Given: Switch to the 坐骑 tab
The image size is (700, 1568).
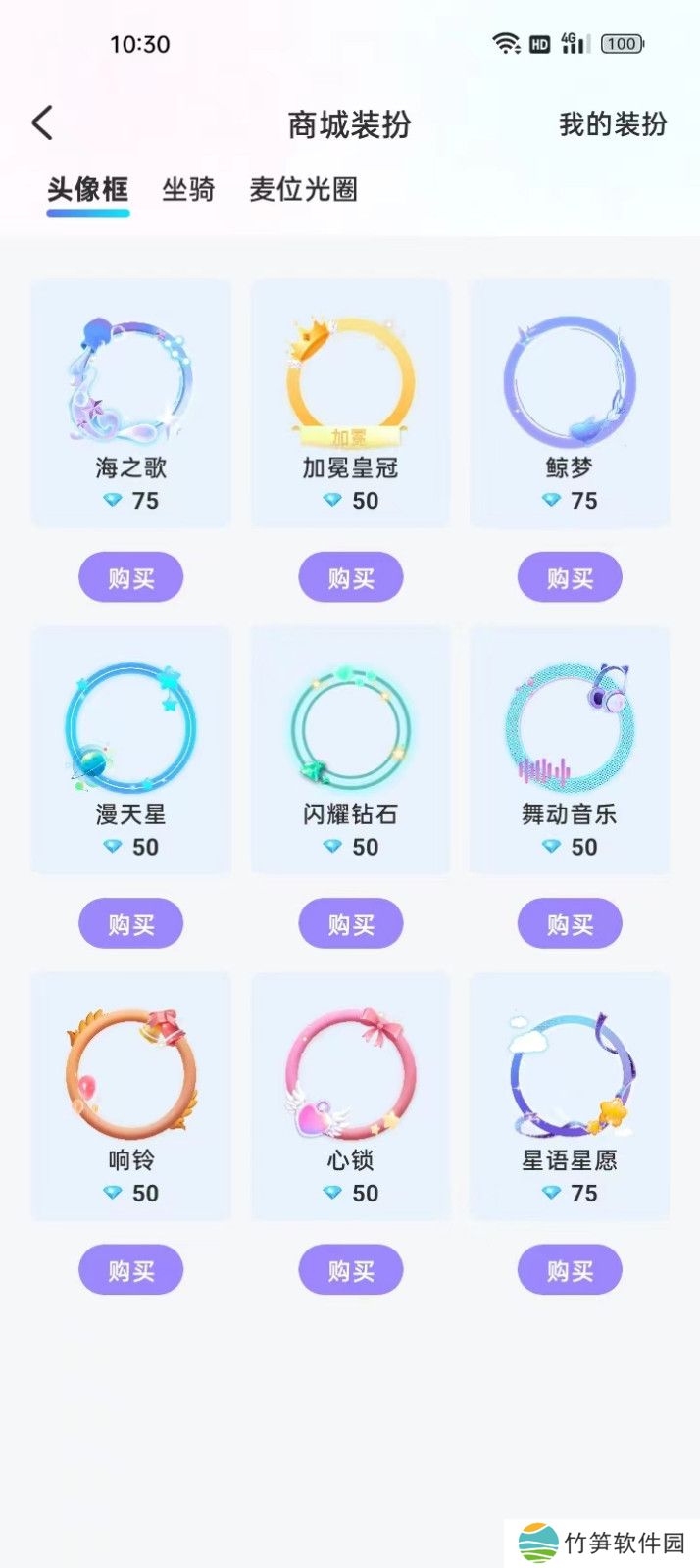Looking at the screenshot, I should [x=188, y=189].
